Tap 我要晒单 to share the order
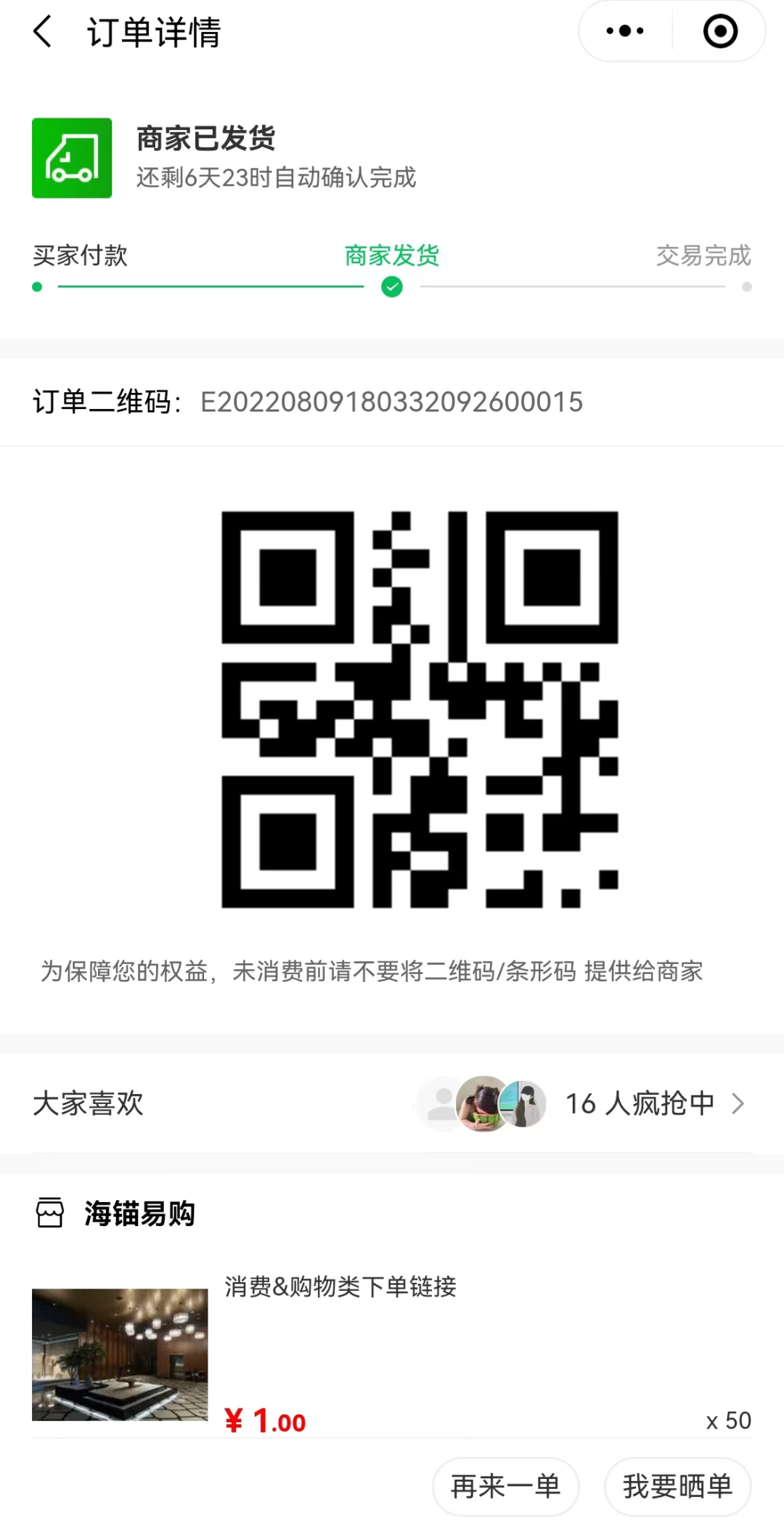 pyautogui.click(x=677, y=1486)
